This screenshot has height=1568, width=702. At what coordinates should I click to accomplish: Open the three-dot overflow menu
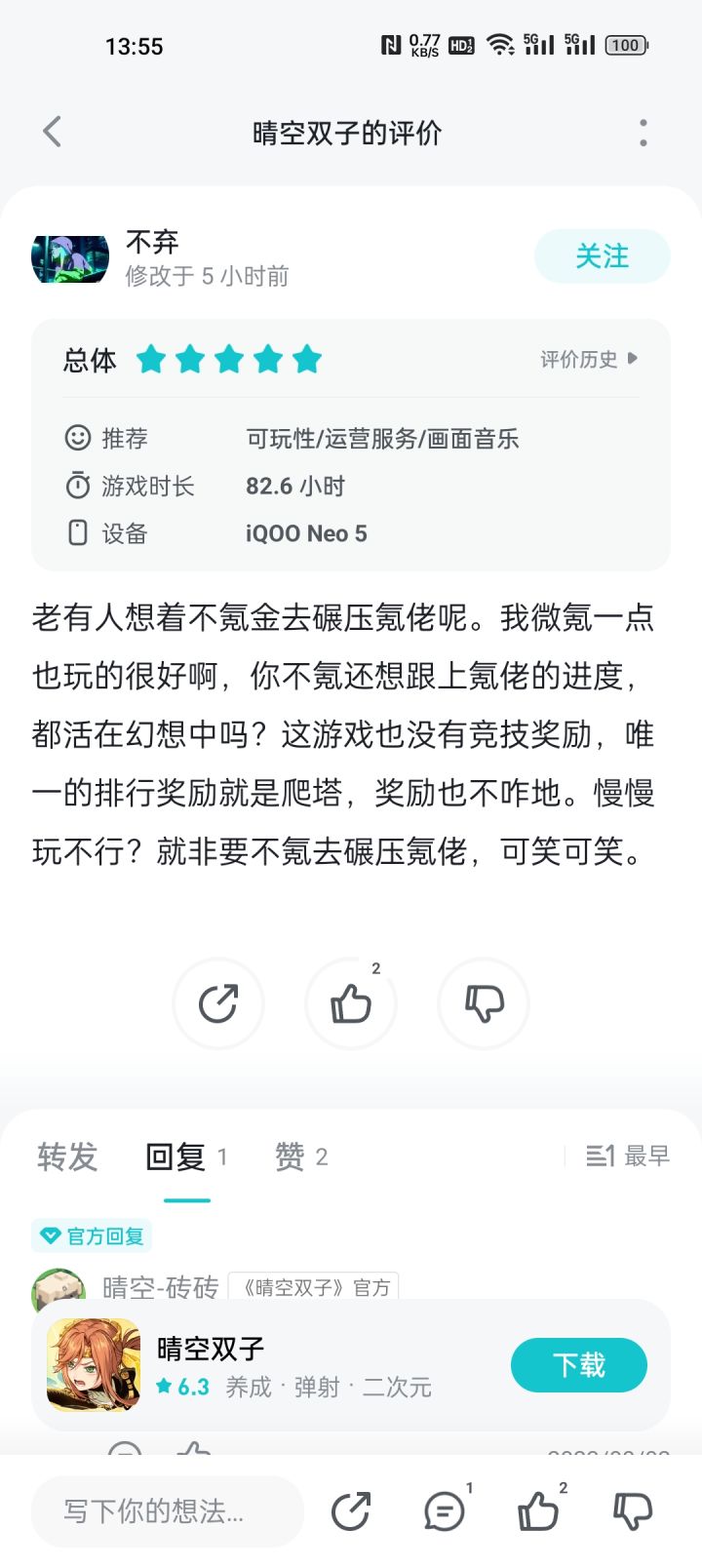[x=643, y=133]
